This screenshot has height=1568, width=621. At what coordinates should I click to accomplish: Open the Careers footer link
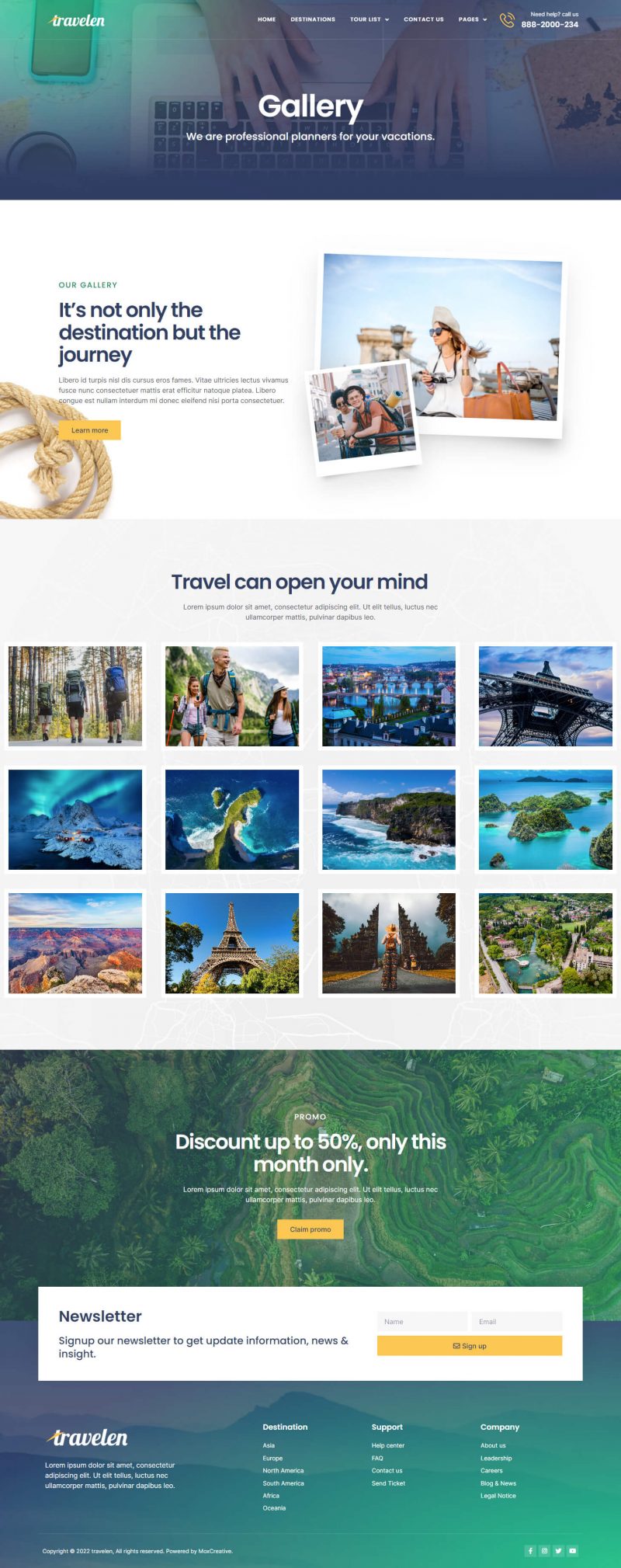491,1471
